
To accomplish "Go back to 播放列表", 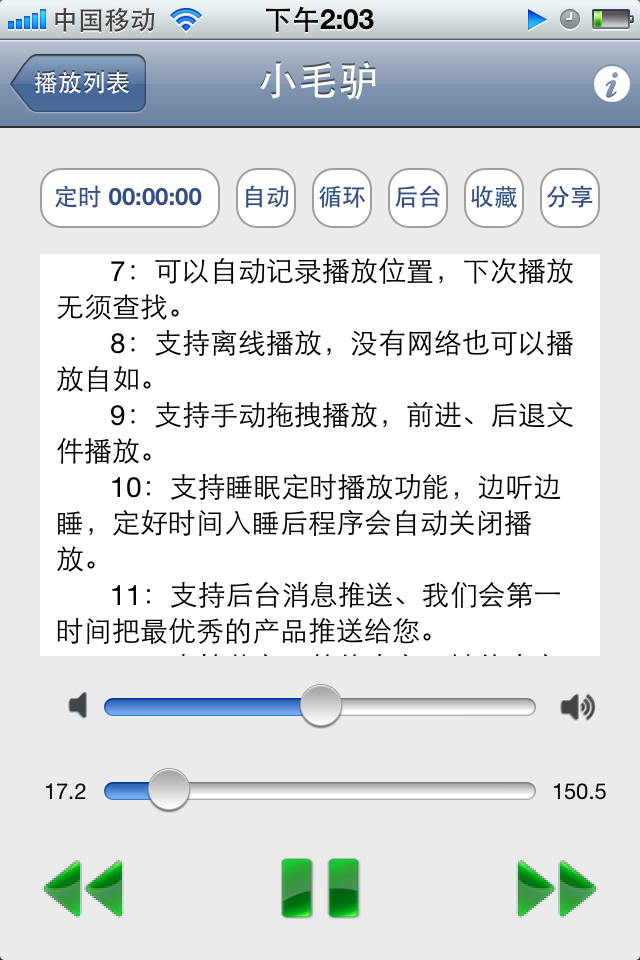I will point(79,83).
